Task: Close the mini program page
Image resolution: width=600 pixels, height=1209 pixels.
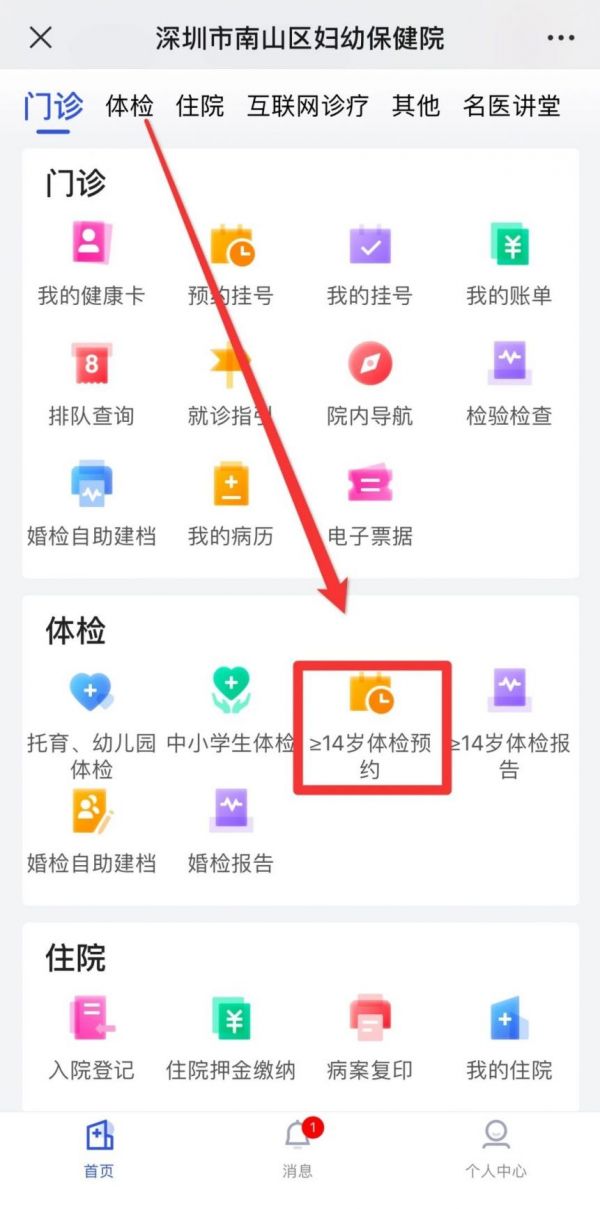Action: [41, 38]
